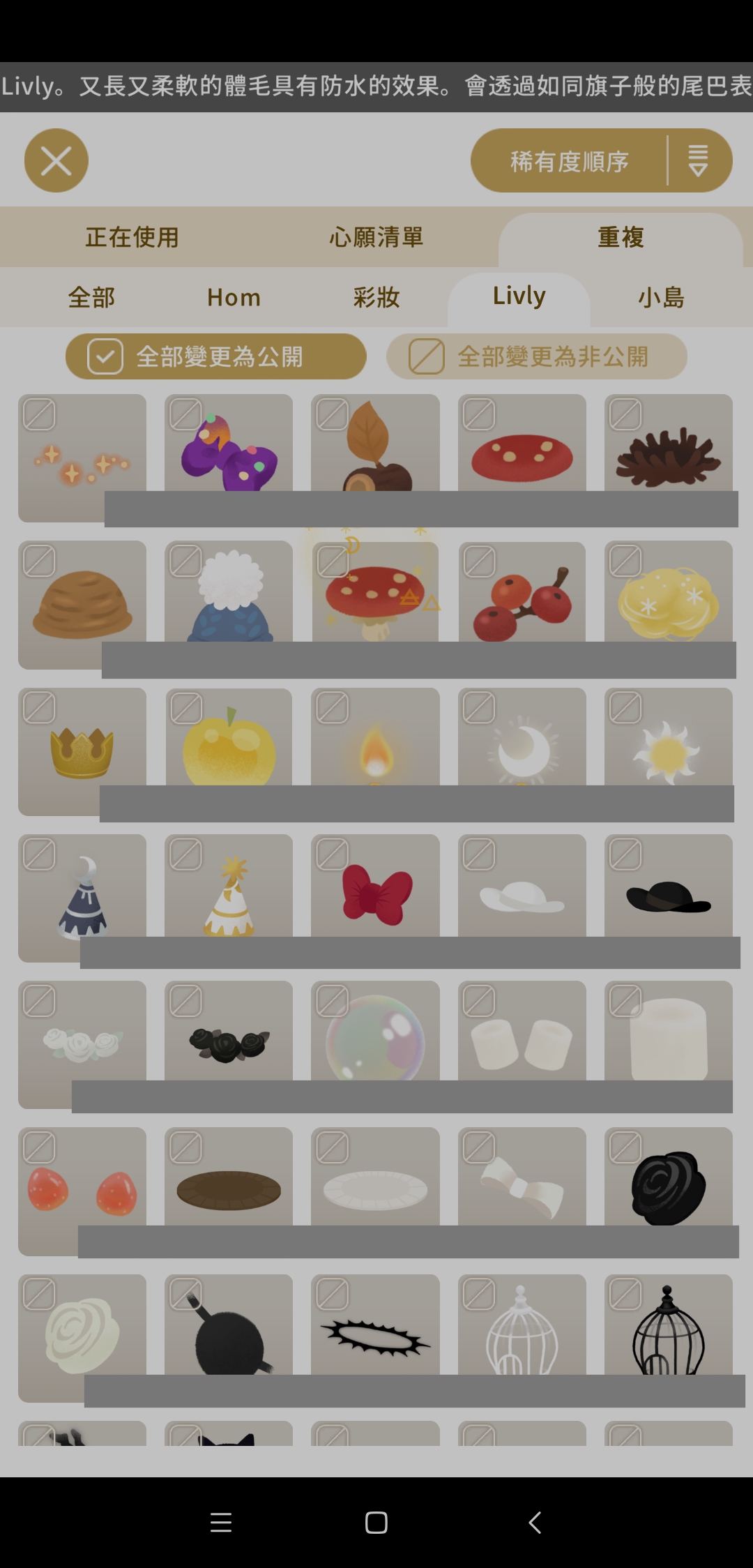This screenshot has height=1568, width=753.
Task: Close the item list panel
Action: tap(56, 160)
